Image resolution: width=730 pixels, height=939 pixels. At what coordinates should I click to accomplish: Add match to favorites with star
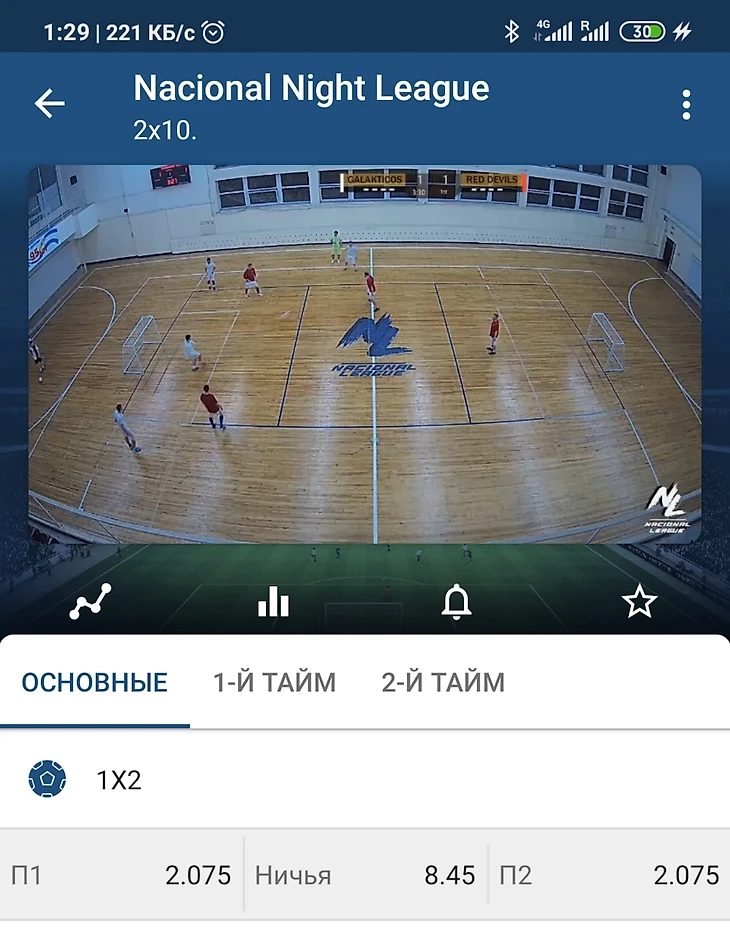pyautogui.click(x=639, y=601)
